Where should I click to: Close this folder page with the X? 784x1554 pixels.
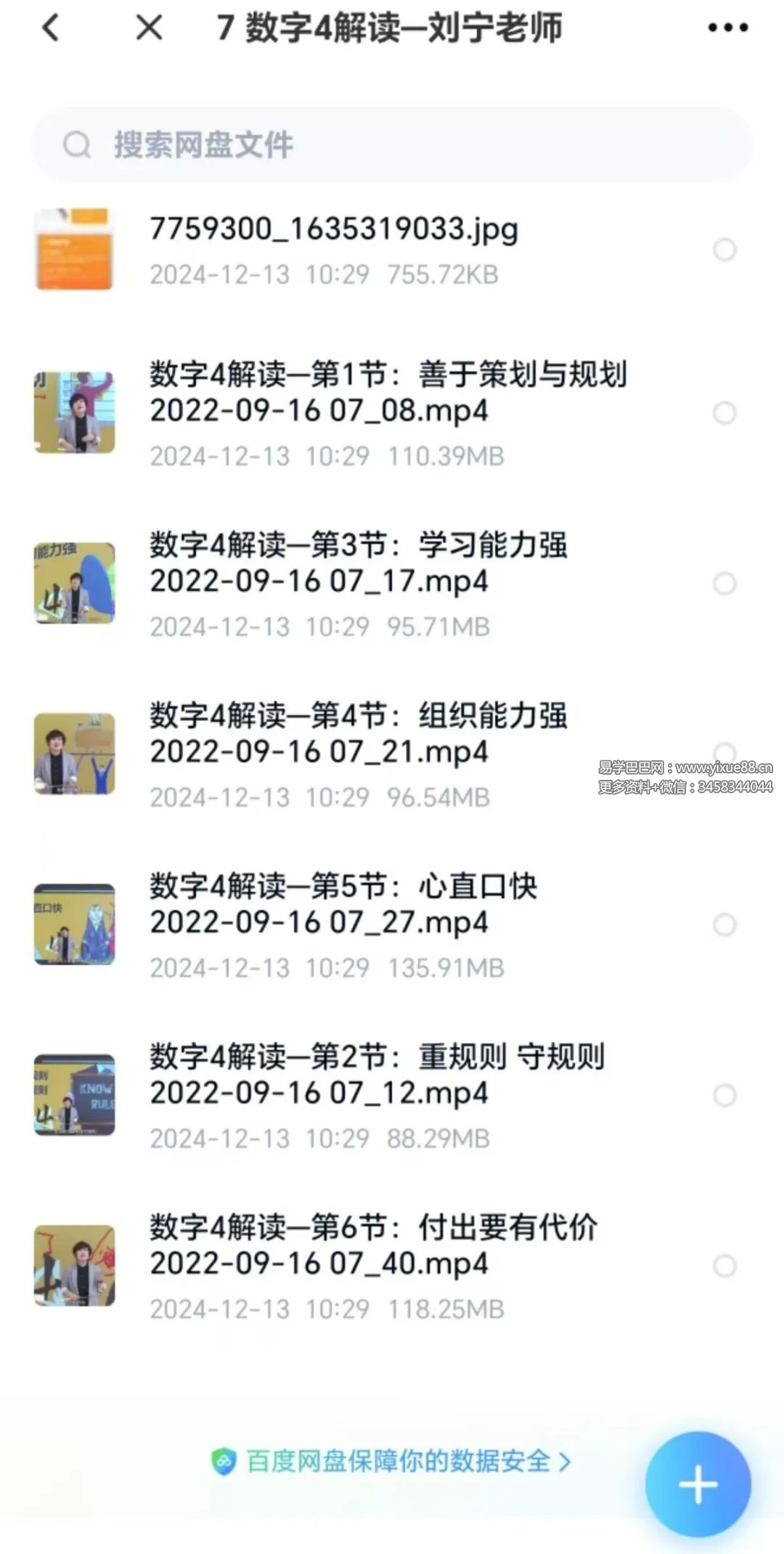pos(149,28)
